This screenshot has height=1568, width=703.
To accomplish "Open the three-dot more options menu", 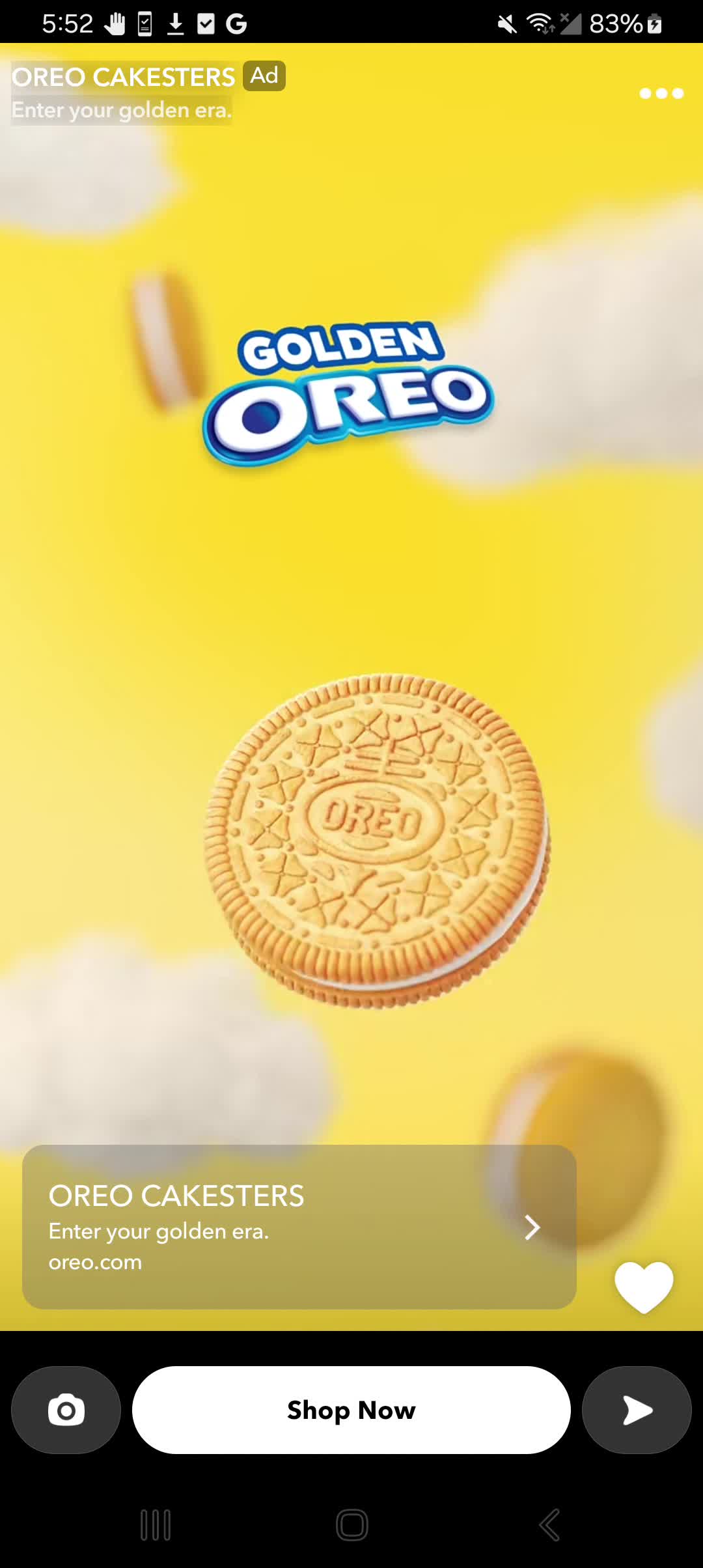I will pyautogui.click(x=661, y=93).
